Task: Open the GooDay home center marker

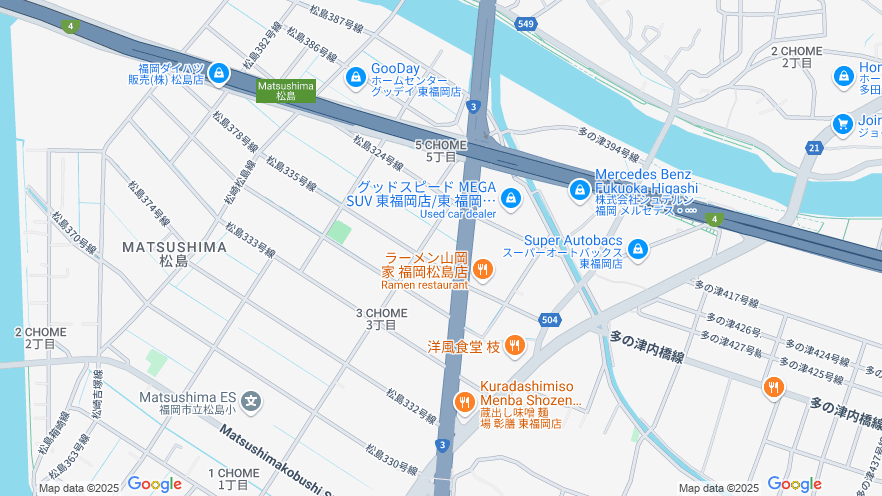Action: coord(355,77)
